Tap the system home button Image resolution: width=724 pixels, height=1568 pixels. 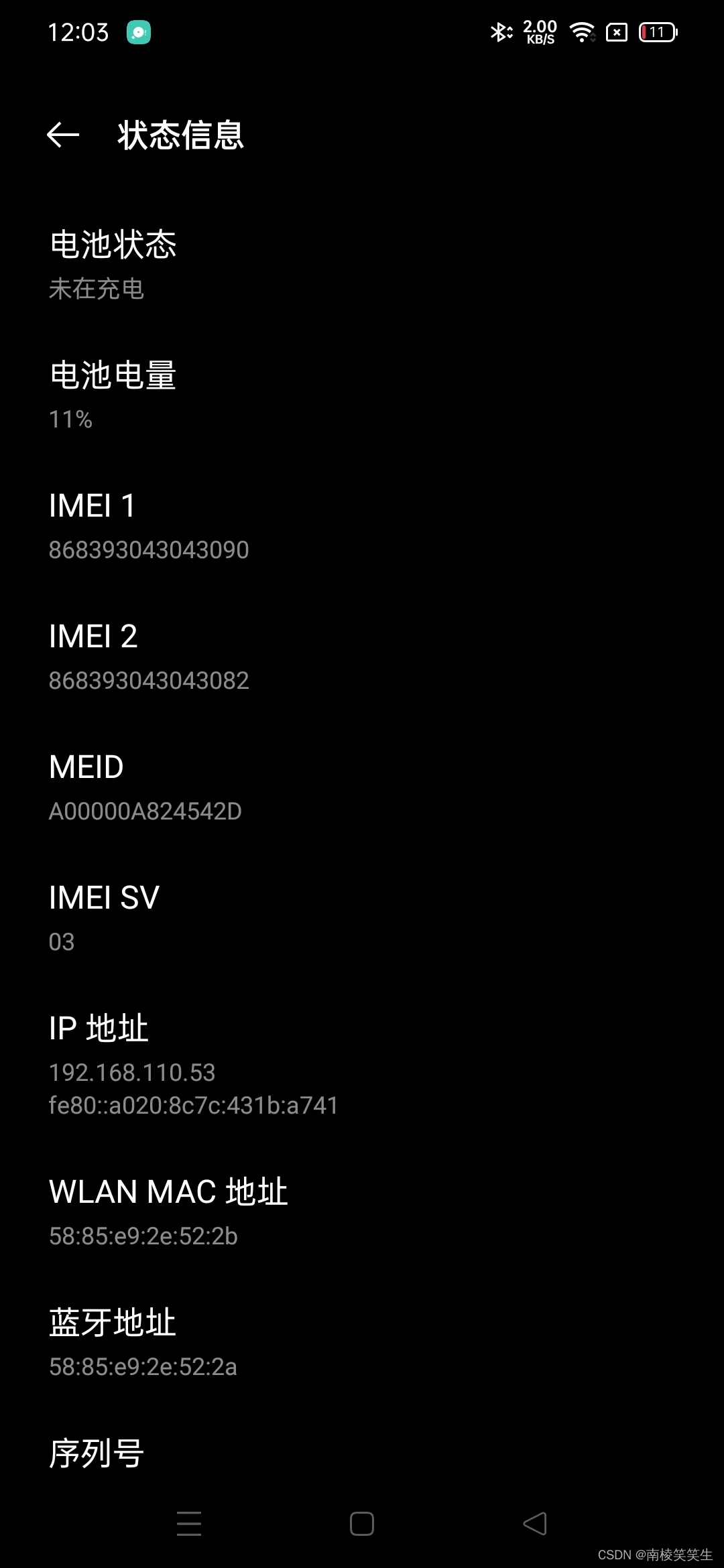[362, 1524]
